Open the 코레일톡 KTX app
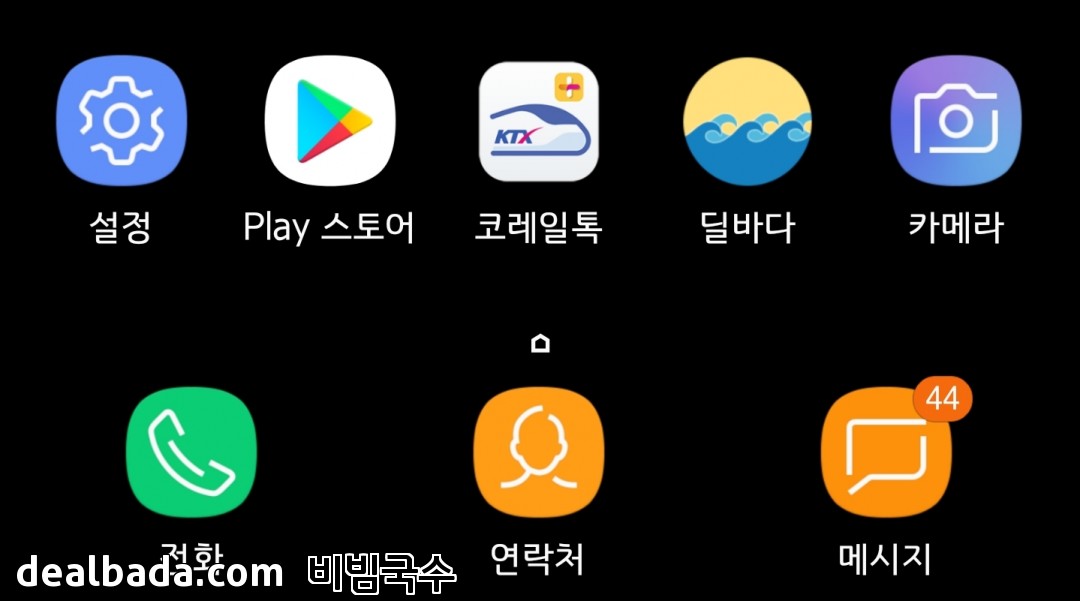Viewport: 1080px width, 601px height. tap(539, 122)
